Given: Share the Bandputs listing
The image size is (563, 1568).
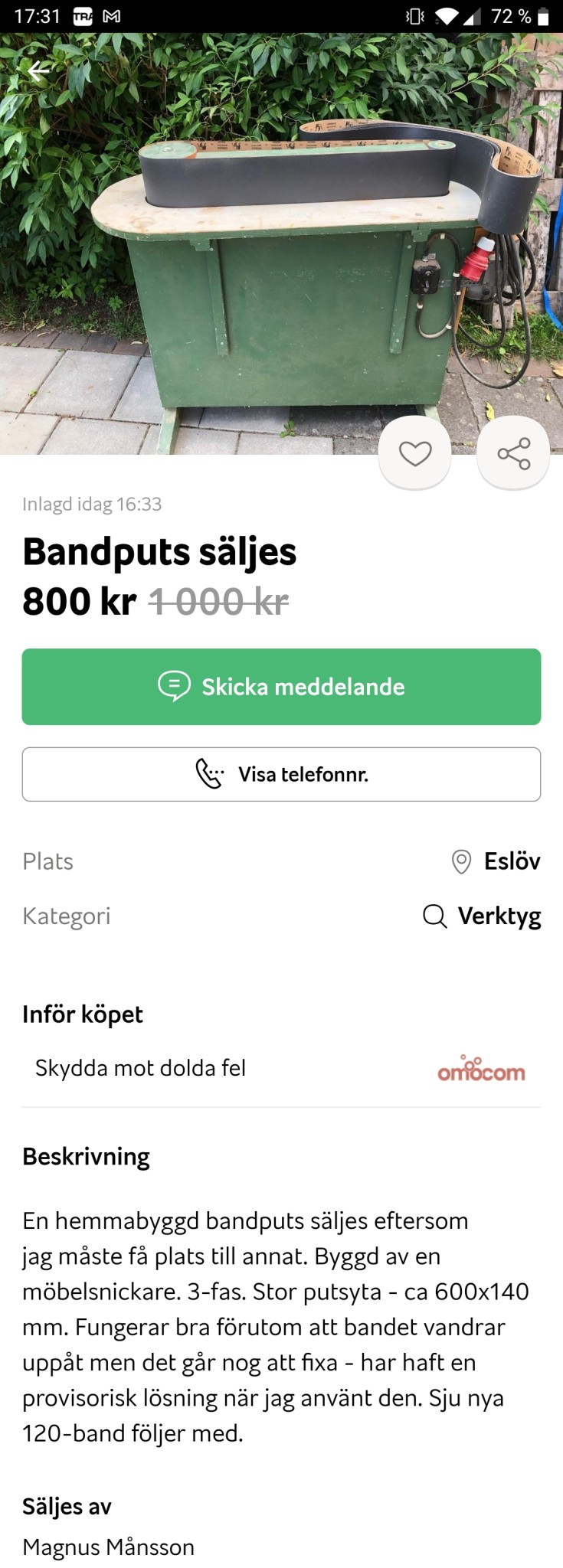Looking at the screenshot, I should 513,453.
